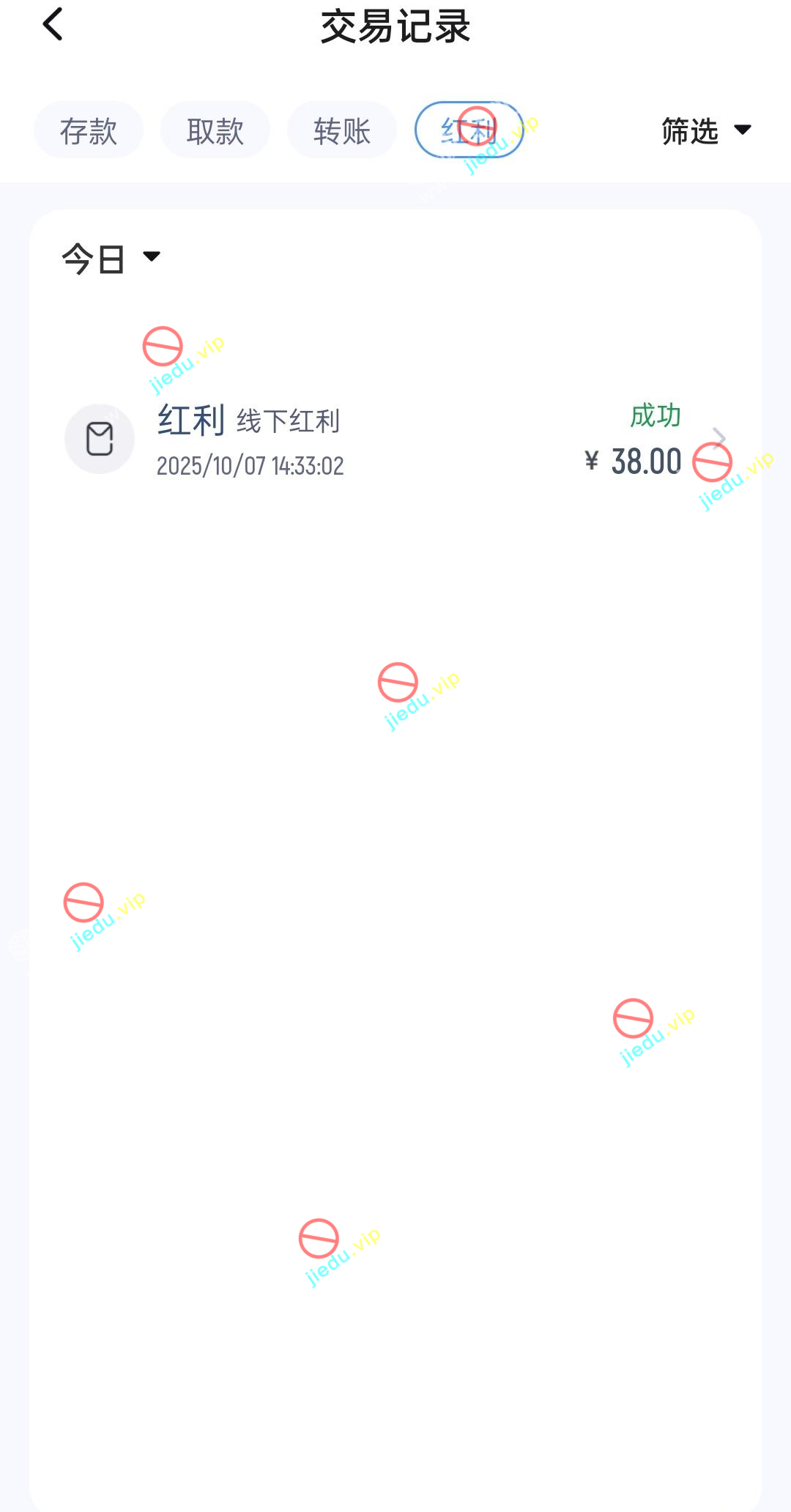Select the 红利 tab

469,131
